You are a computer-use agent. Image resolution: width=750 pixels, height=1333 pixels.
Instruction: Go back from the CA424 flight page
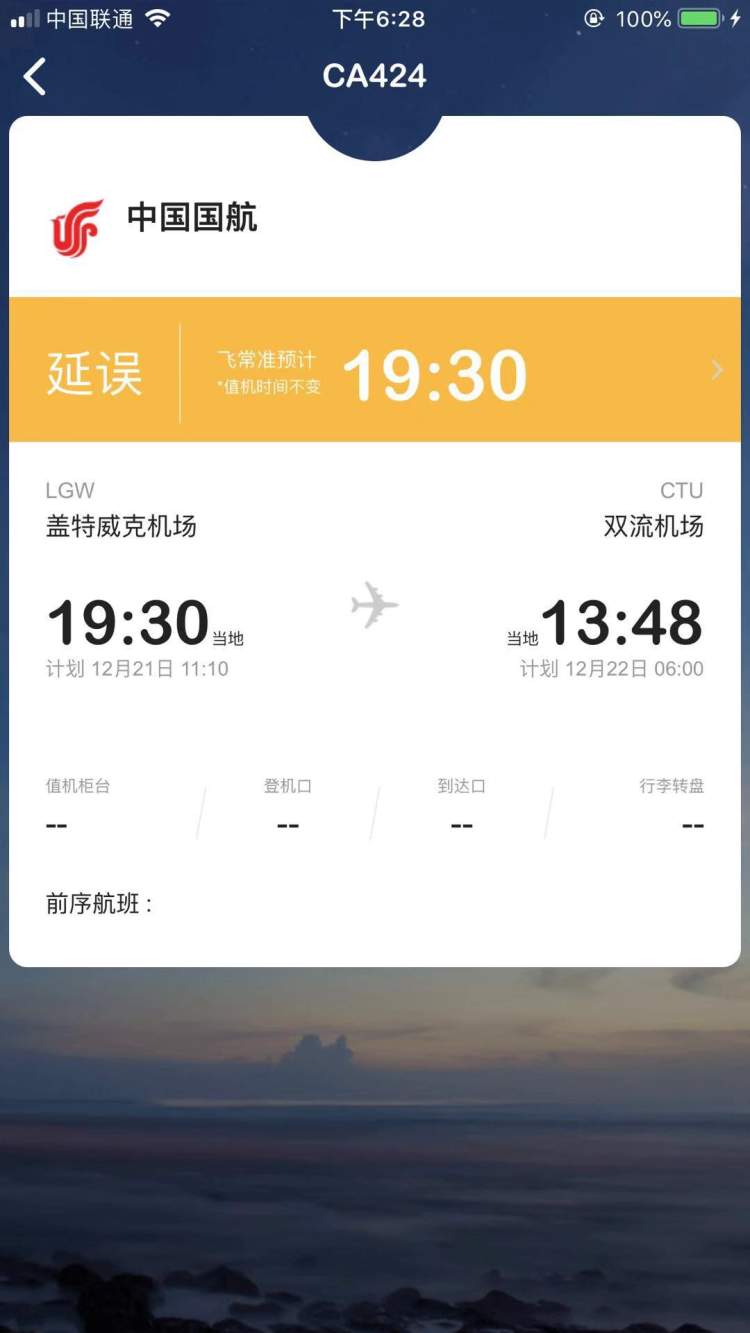point(35,76)
